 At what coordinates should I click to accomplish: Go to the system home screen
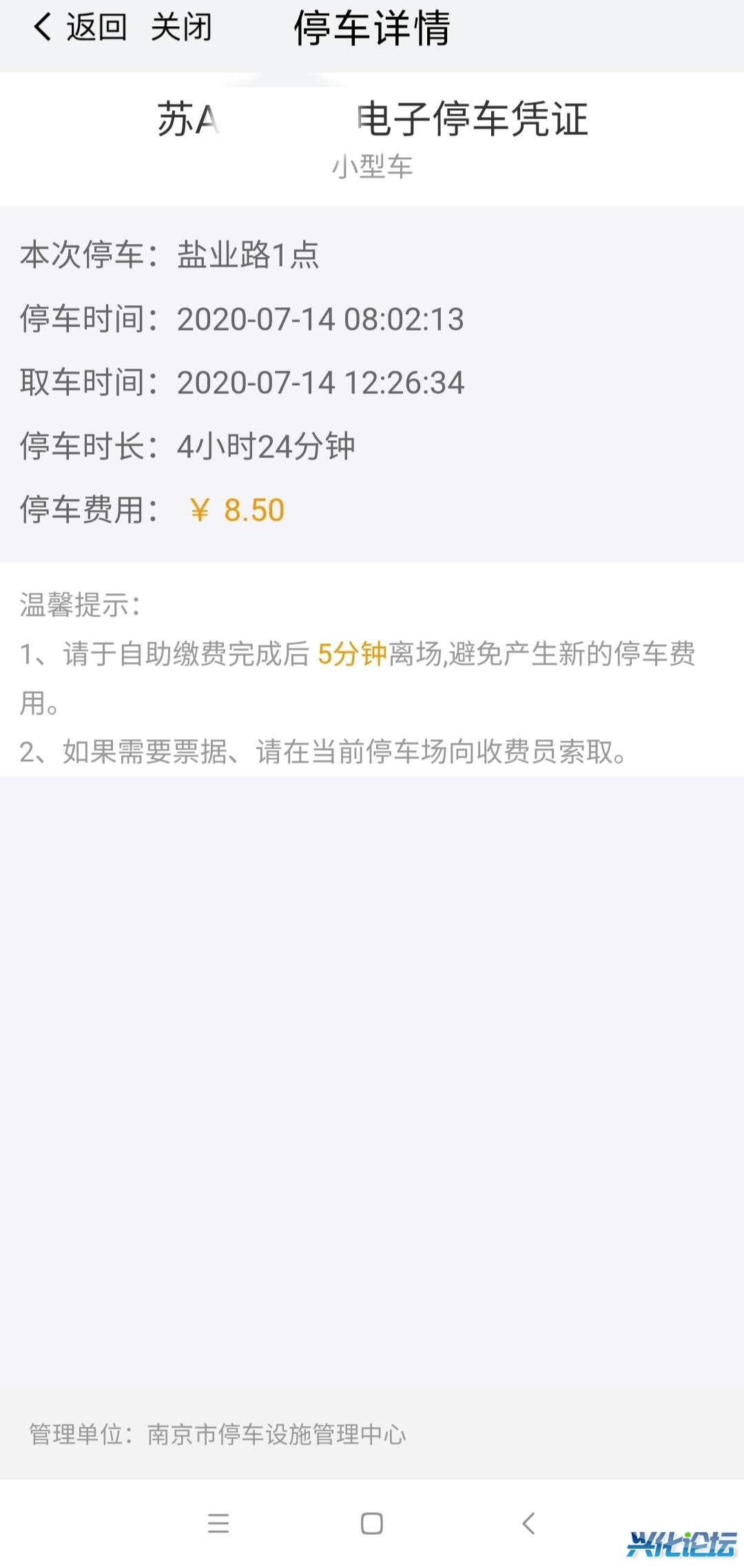pos(372,1523)
